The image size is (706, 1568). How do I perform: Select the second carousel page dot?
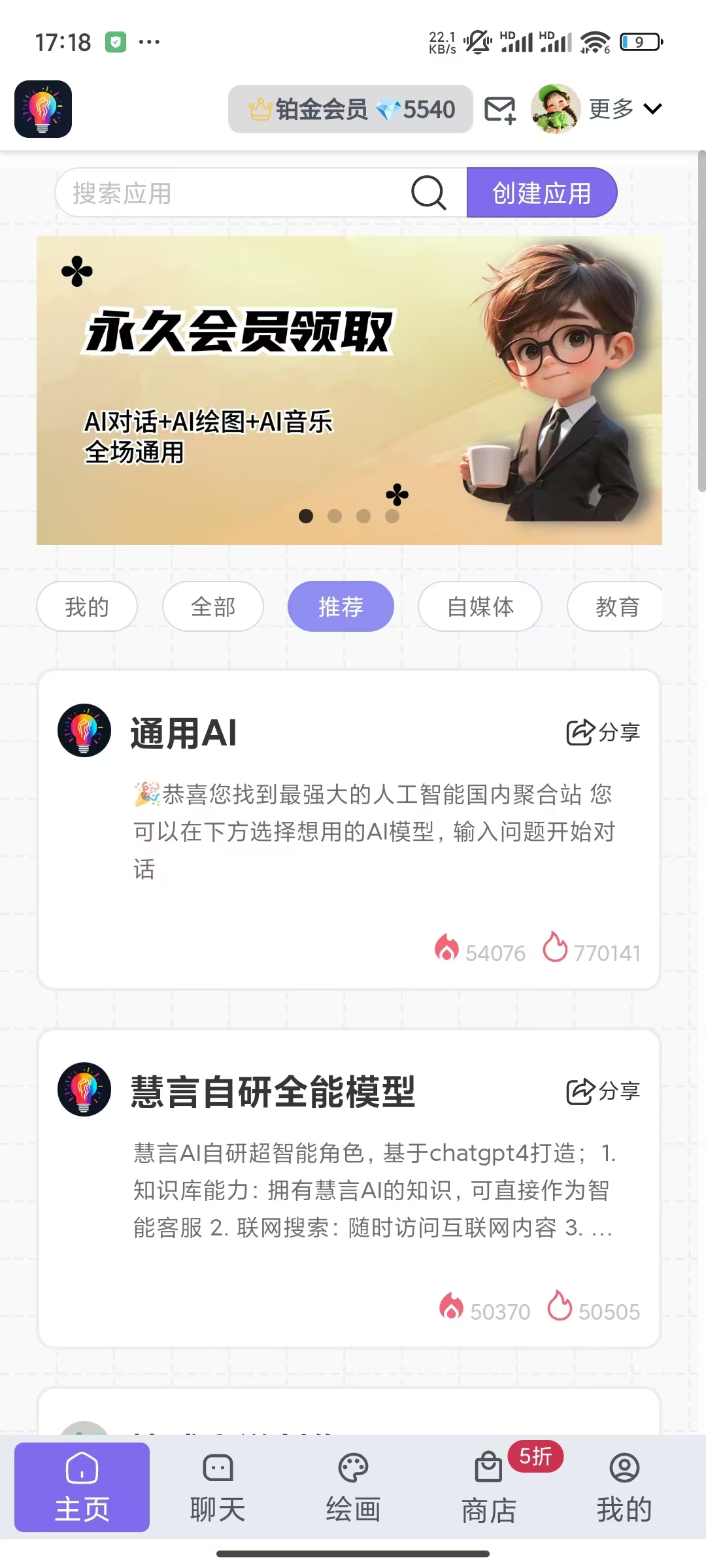[336, 515]
